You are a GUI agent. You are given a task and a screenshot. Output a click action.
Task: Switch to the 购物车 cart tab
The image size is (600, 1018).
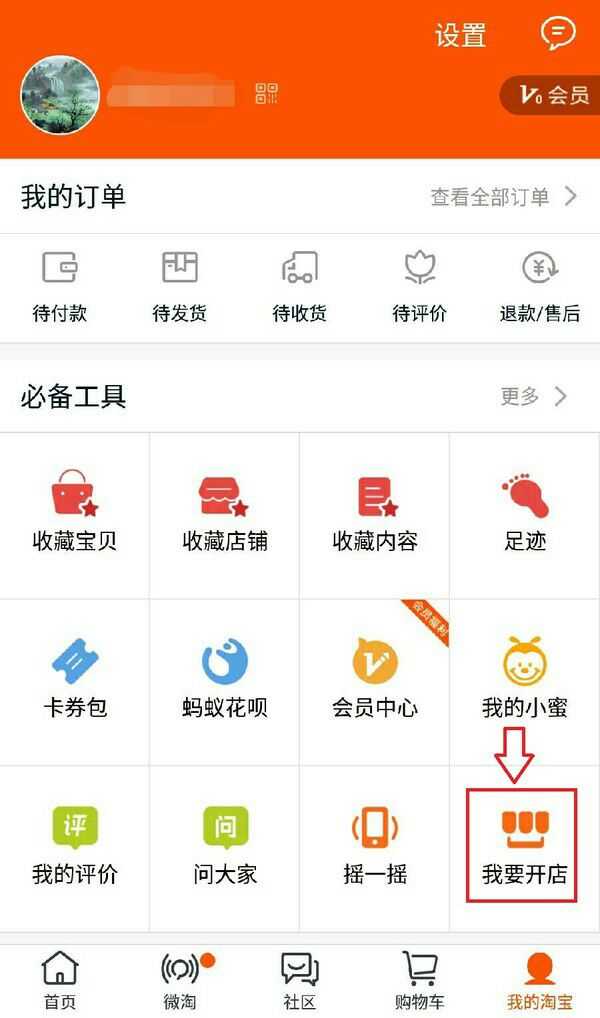(x=419, y=981)
